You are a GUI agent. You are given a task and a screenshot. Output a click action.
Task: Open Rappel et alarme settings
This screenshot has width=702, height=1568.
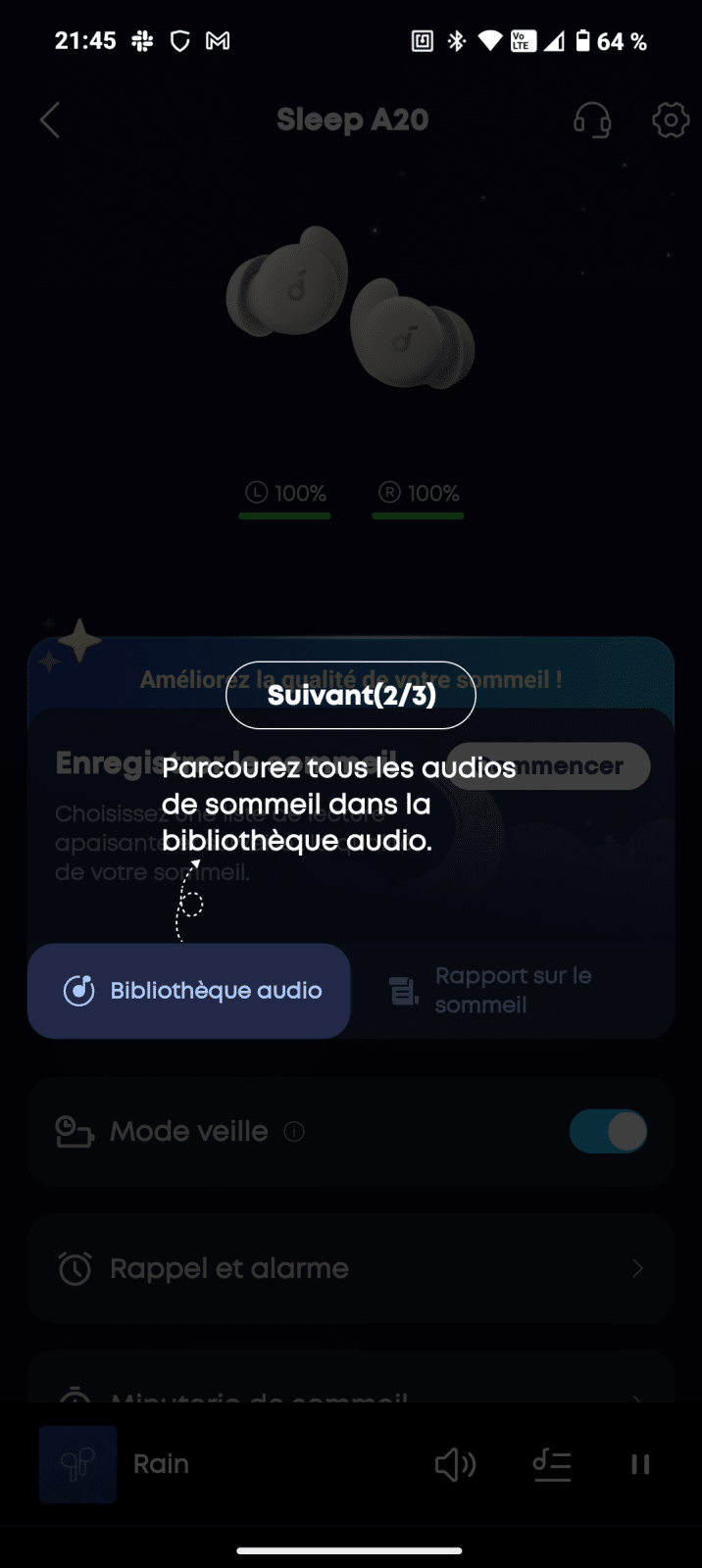click(350, 1269)
